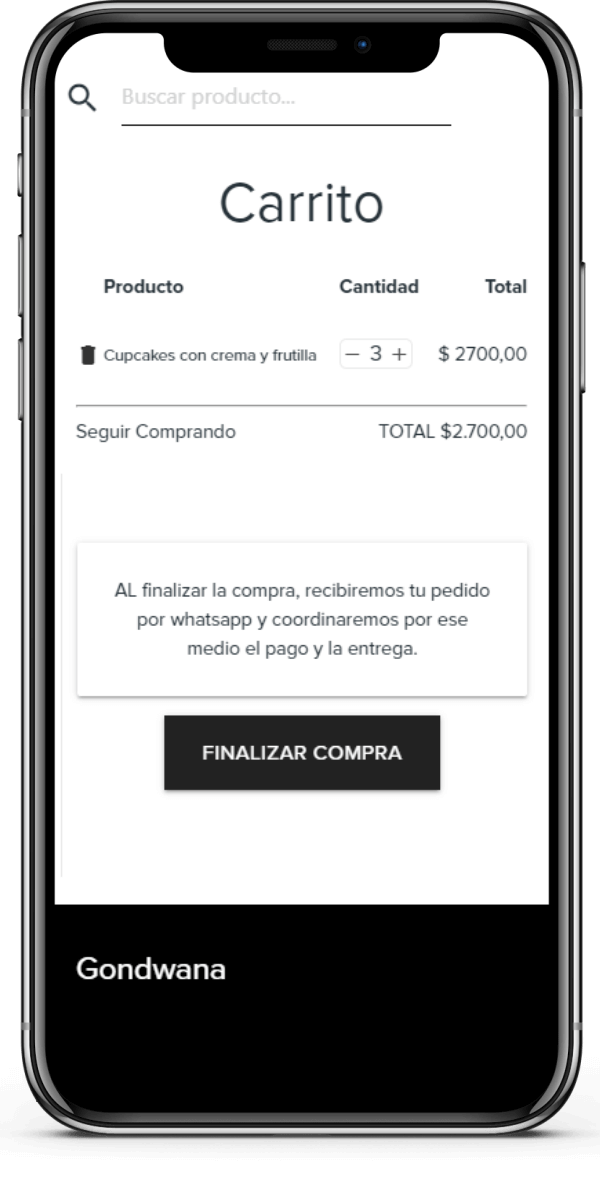Decrease cupcakes quantity with minus
The image size is (600, 1177).
point(352,354)
